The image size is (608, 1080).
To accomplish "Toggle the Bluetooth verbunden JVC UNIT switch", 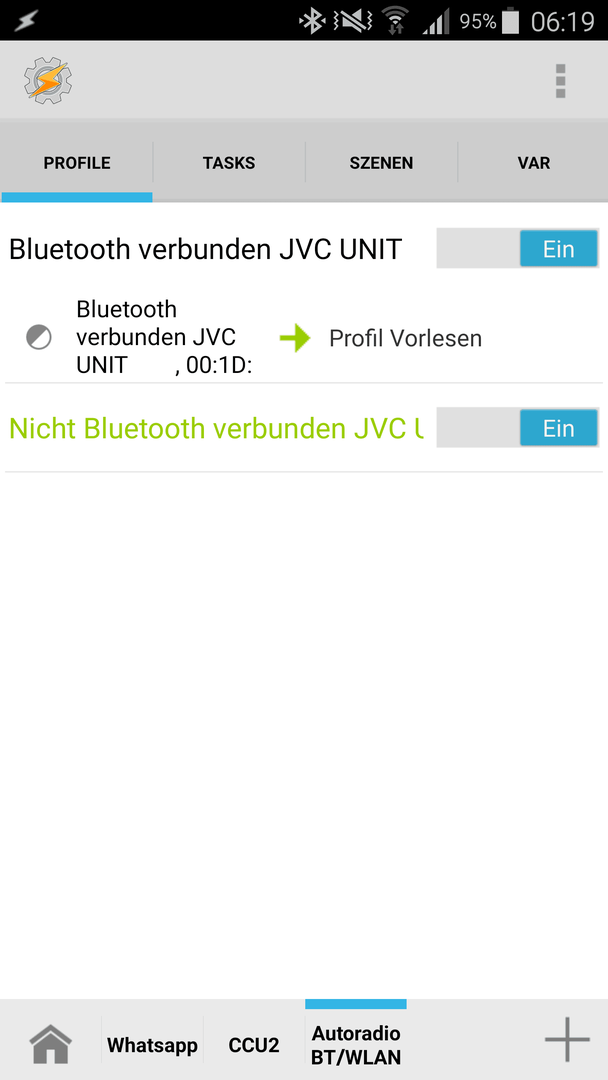I will (x=517, y=249).
